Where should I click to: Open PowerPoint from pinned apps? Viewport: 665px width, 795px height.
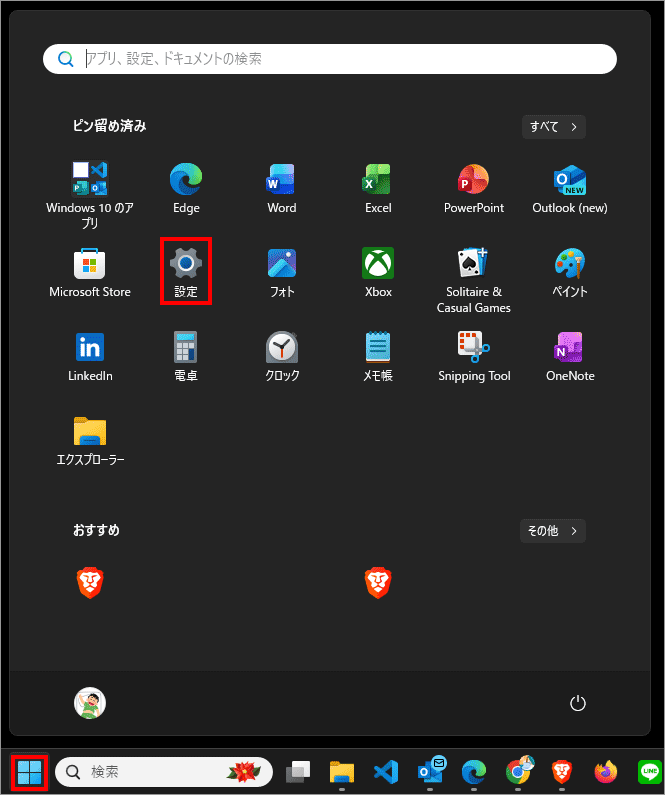[474, 188]
